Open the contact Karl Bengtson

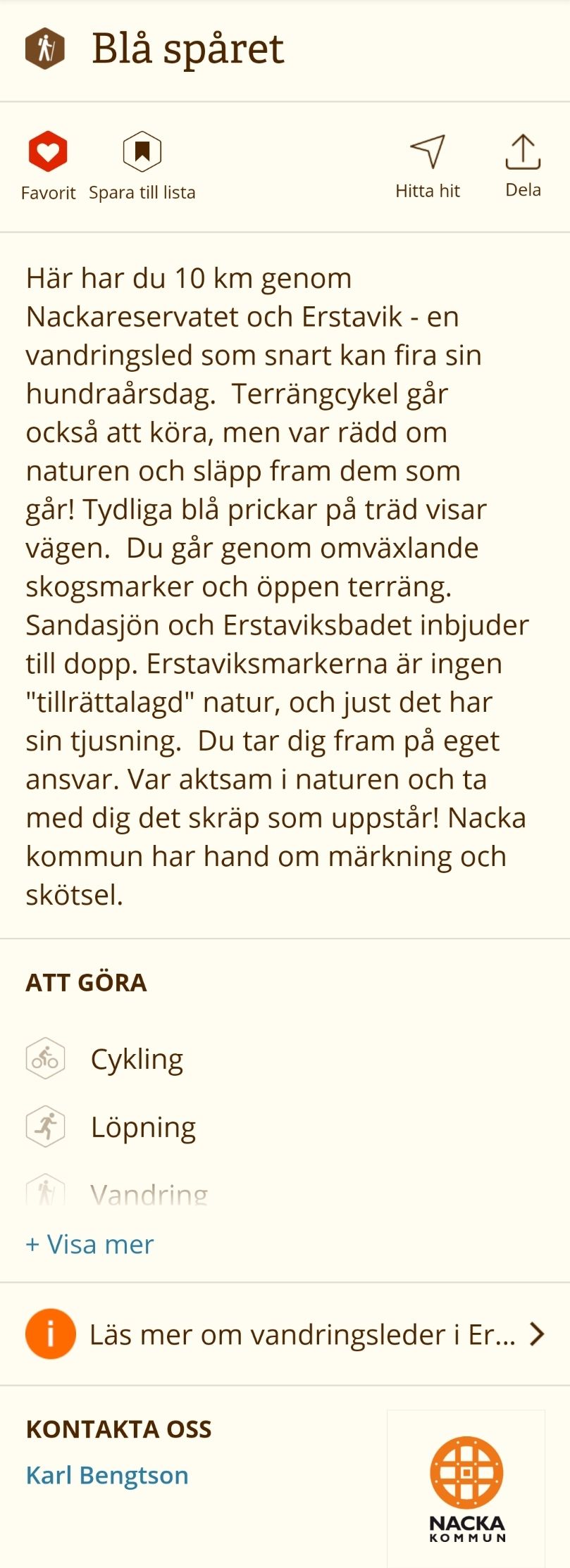(107, 1474)
